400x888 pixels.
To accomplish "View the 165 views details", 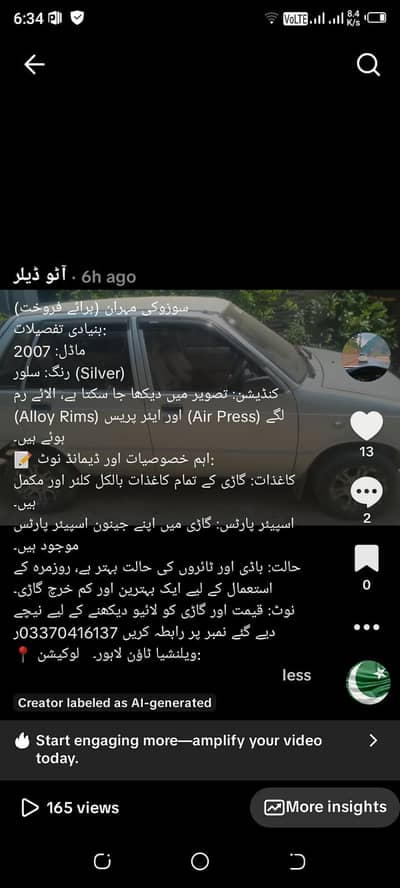I will 70,808.
